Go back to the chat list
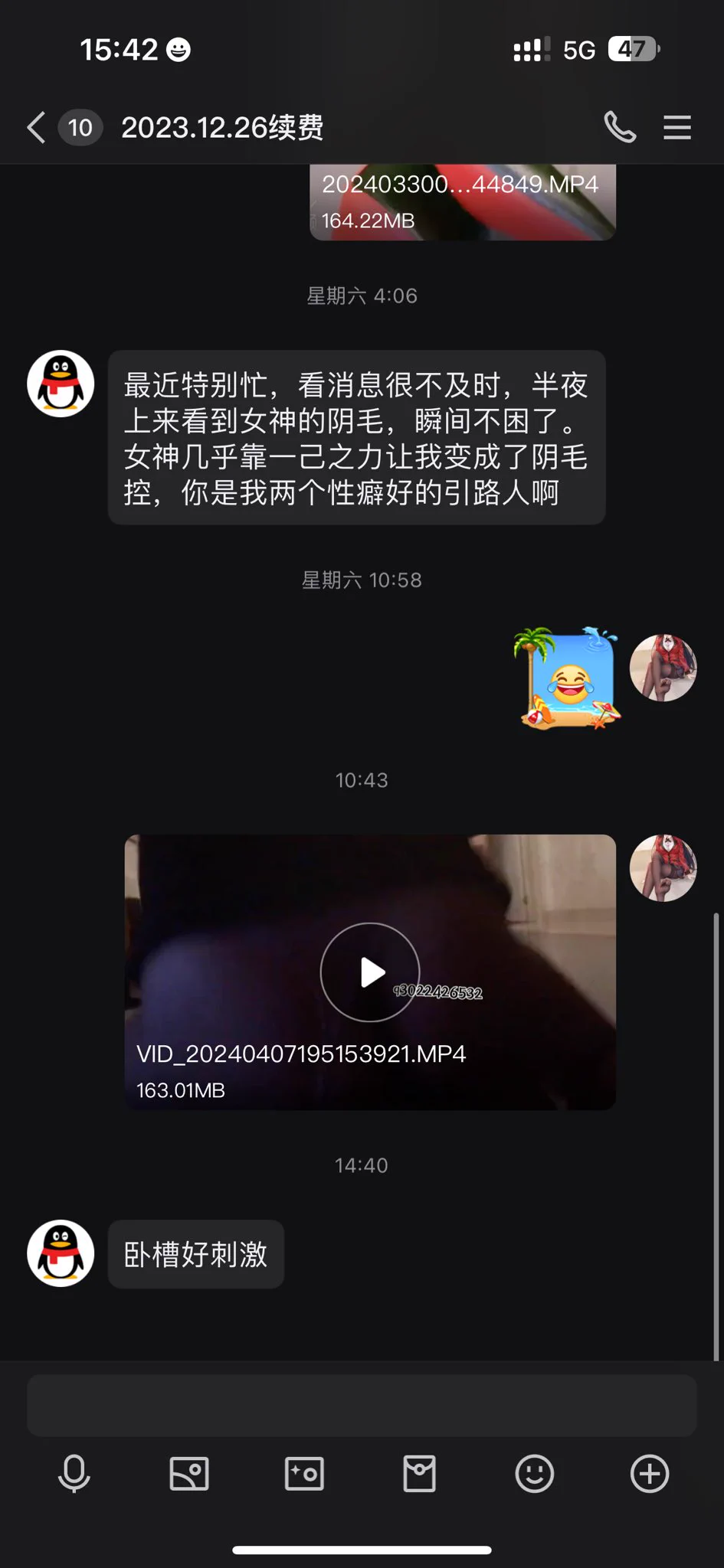Image resolution: width=724 pixels, height=1568 pixels. (x=36, y=127)
